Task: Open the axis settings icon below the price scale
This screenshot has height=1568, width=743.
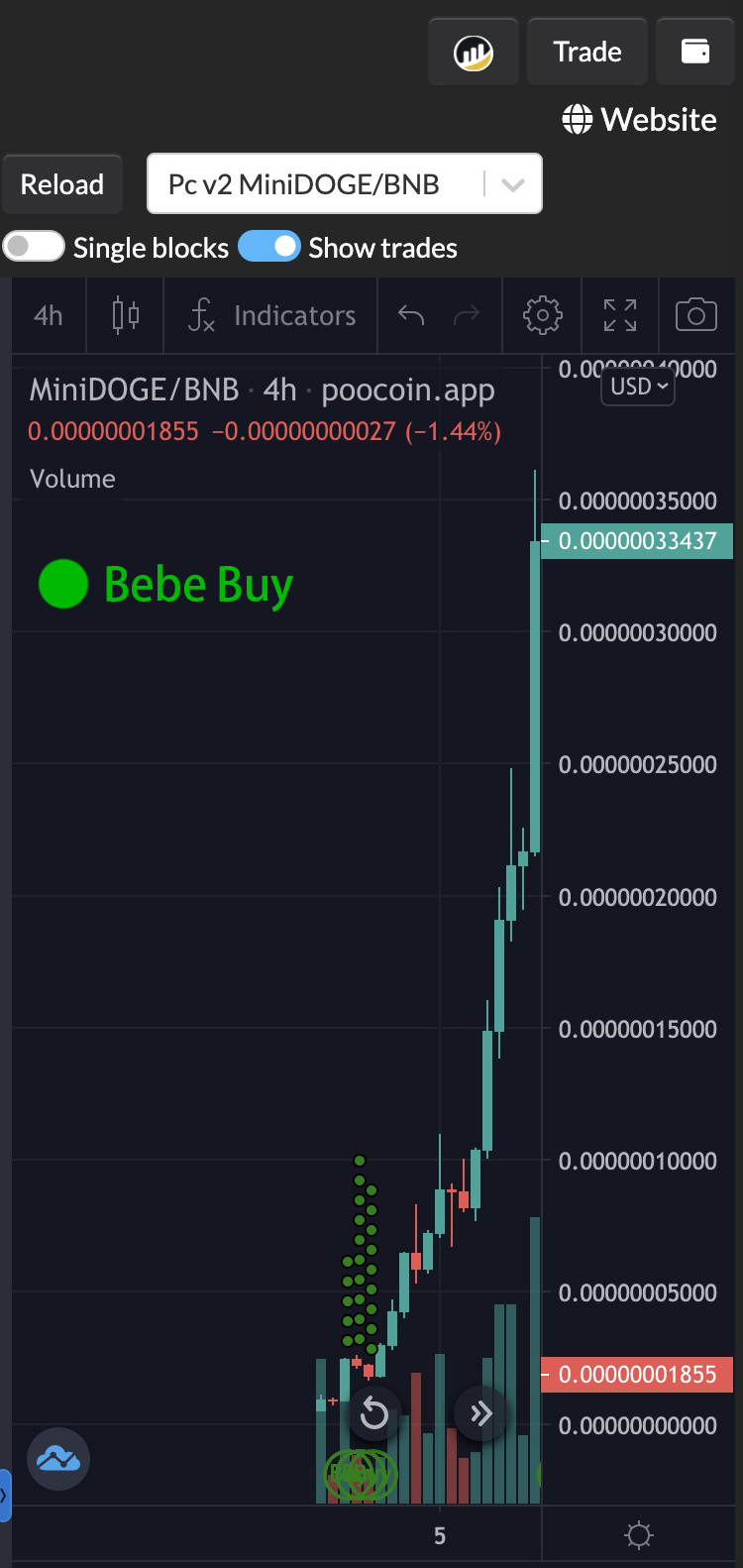Action: (x=639, y=1535)
